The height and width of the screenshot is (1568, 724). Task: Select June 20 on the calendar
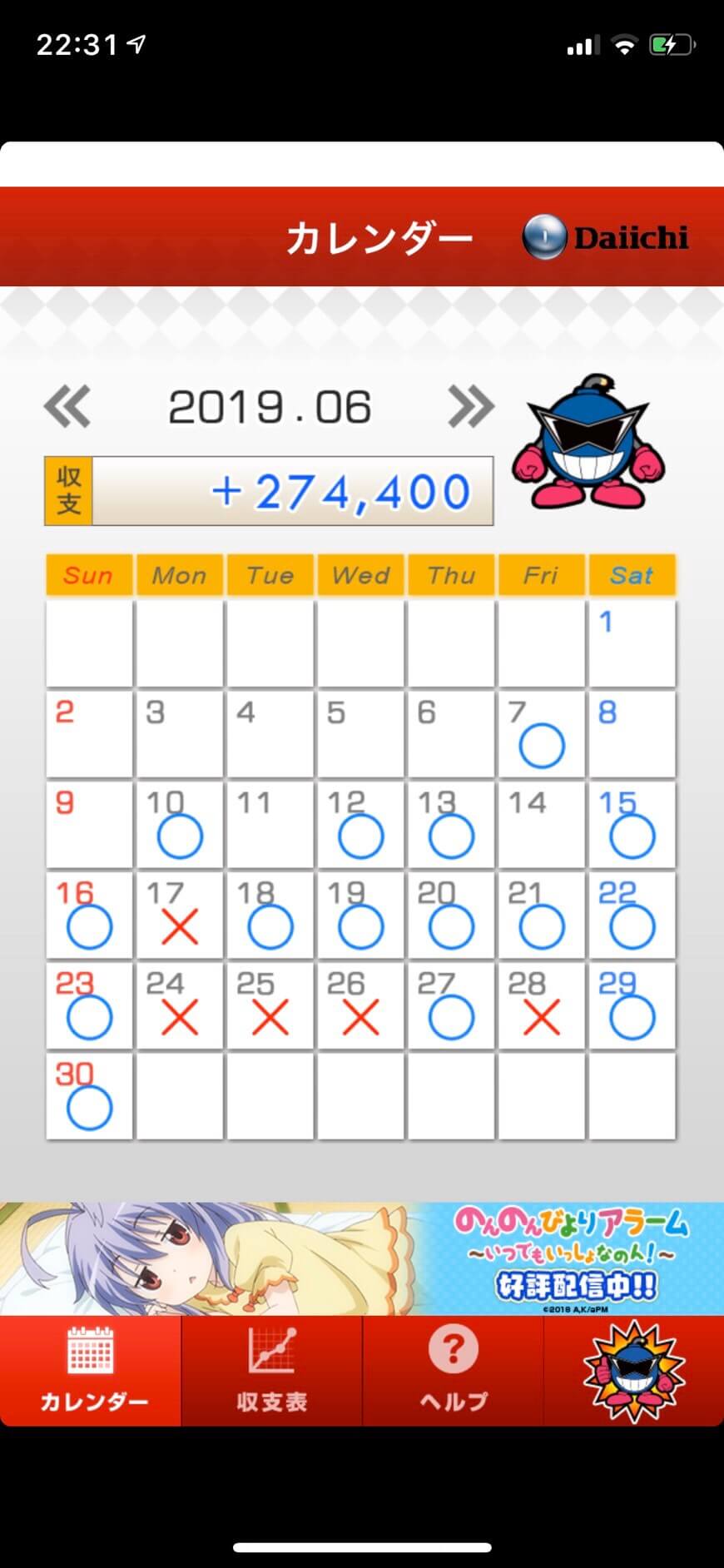tap(451, 915)
